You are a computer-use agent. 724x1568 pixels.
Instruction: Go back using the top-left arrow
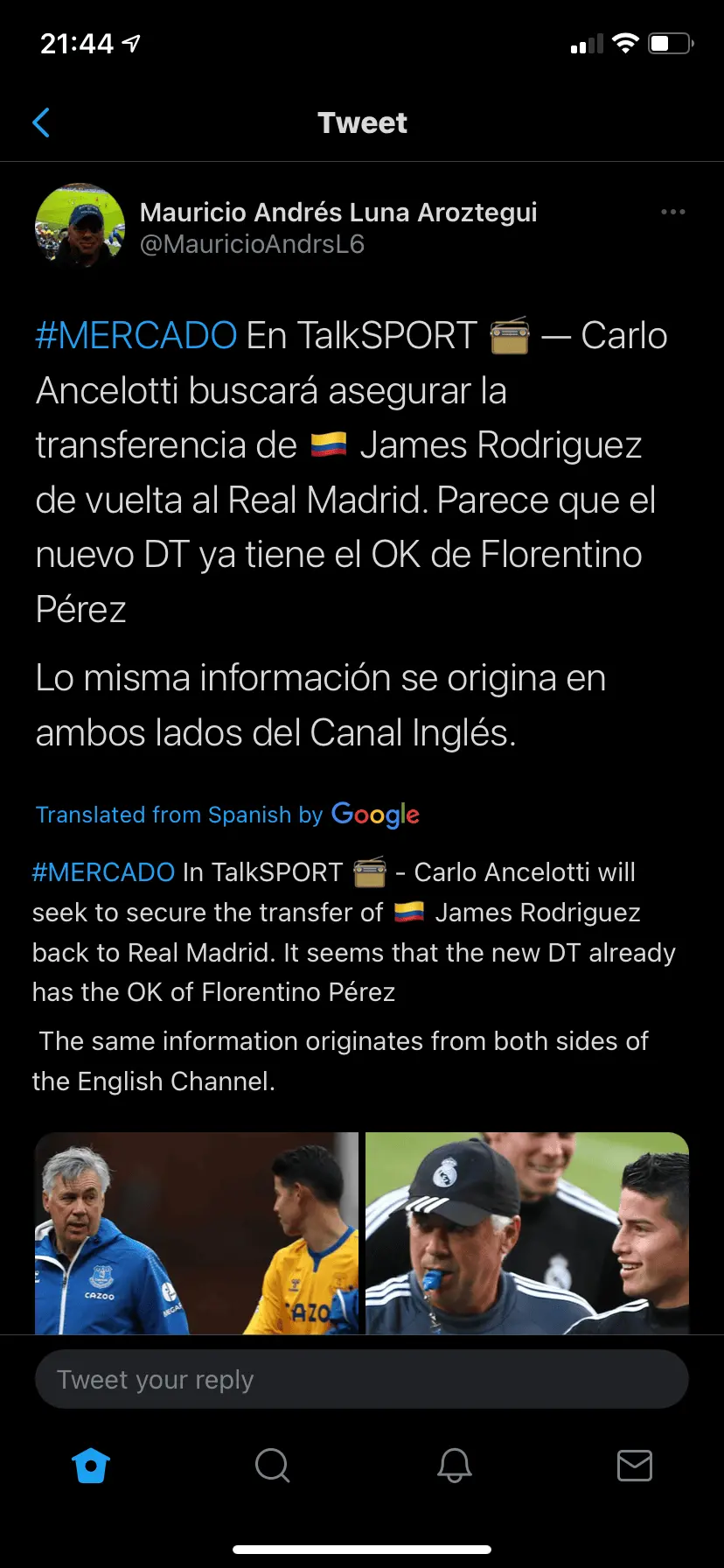41,123
